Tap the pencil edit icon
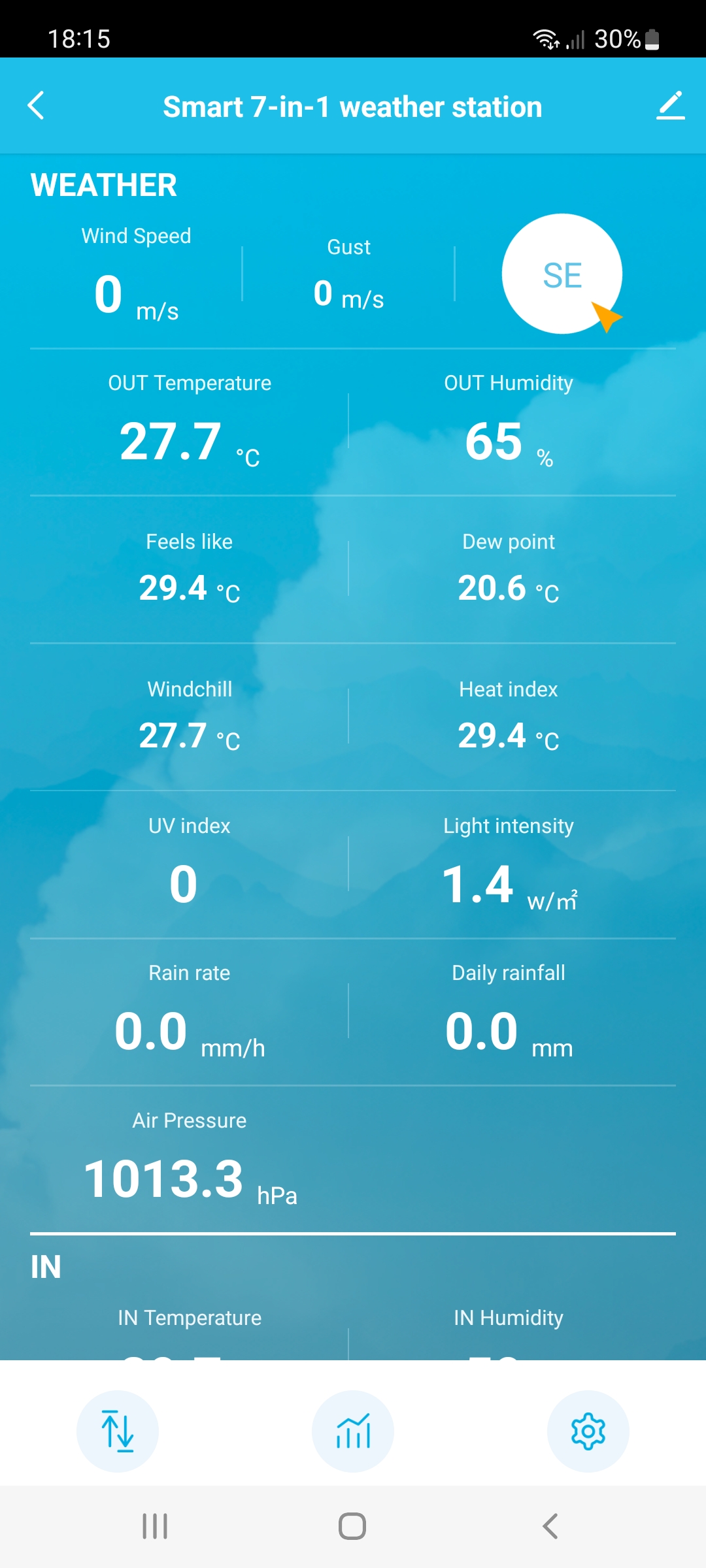Viewport: 706px width, 1568px height. (670, 106)
